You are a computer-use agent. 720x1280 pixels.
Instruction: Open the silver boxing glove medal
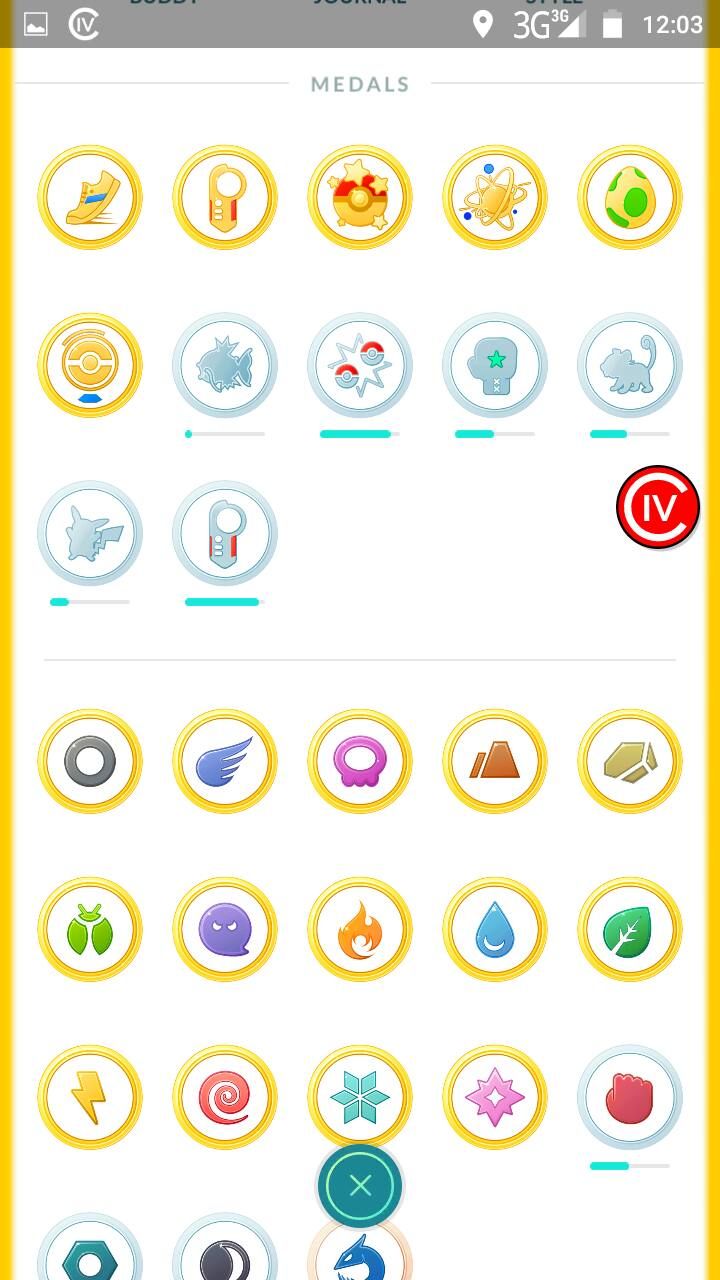click(x=495, y=366)
